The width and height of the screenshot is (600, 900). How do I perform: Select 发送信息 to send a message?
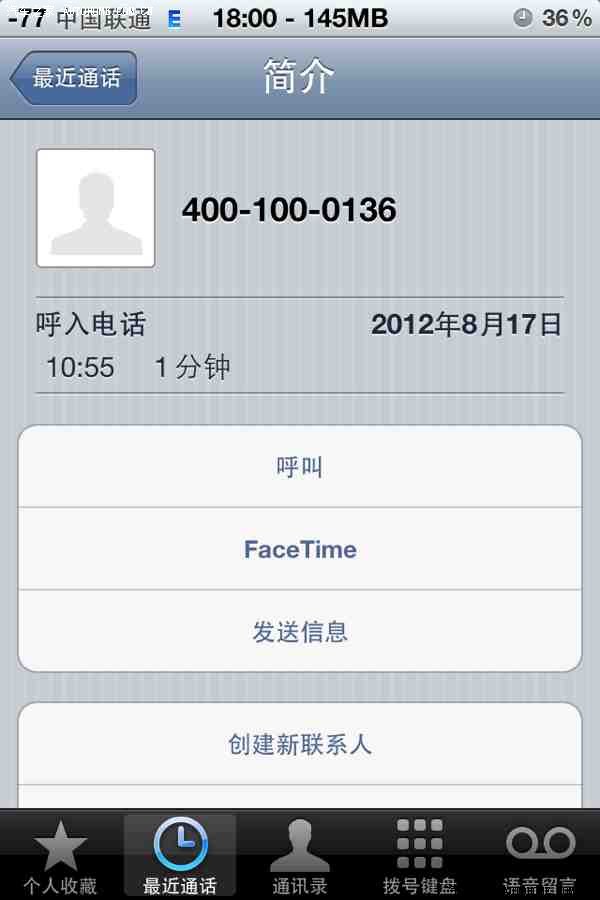point(300,632)
